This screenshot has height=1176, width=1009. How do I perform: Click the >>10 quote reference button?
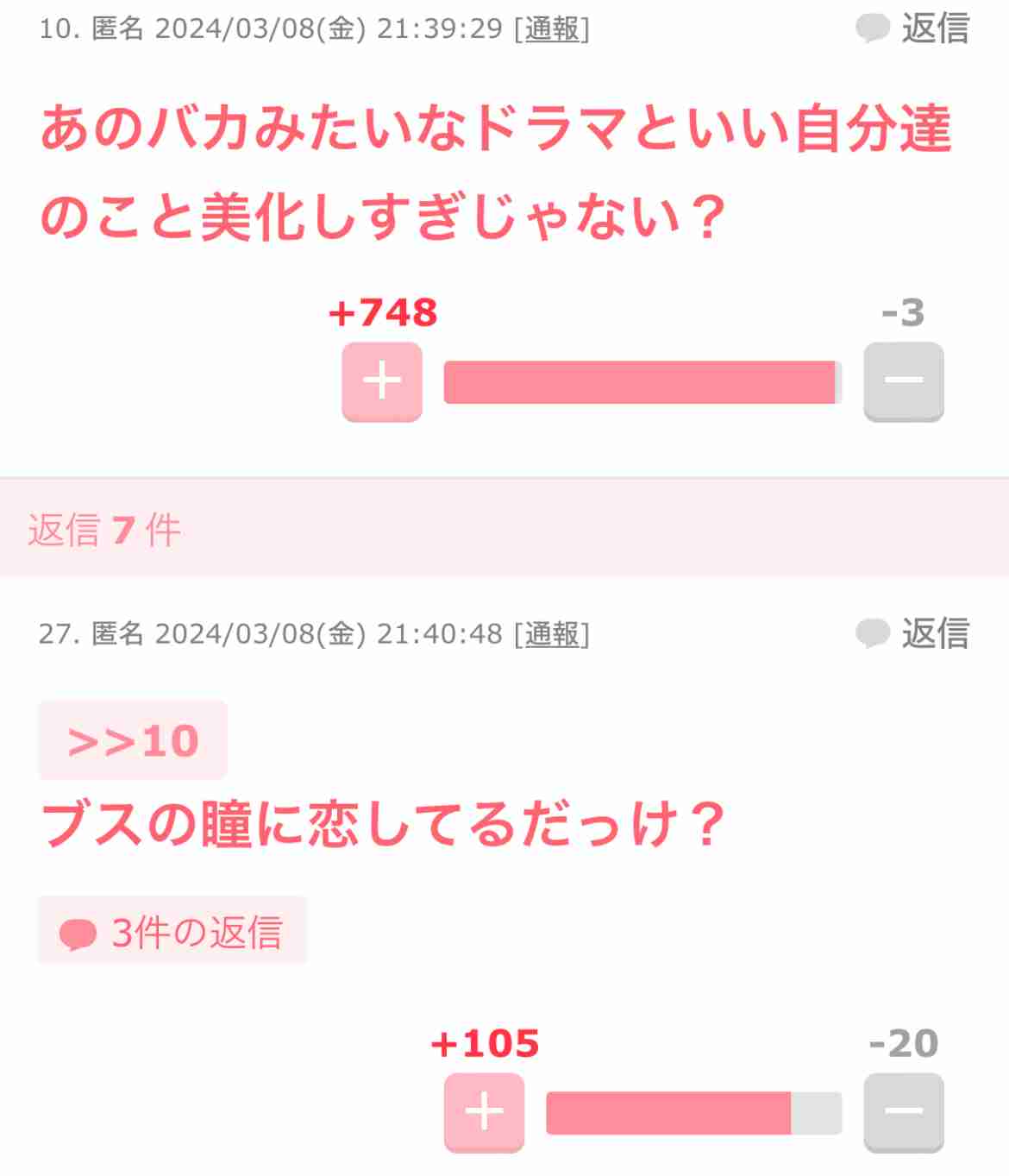[x=132, y=739]
